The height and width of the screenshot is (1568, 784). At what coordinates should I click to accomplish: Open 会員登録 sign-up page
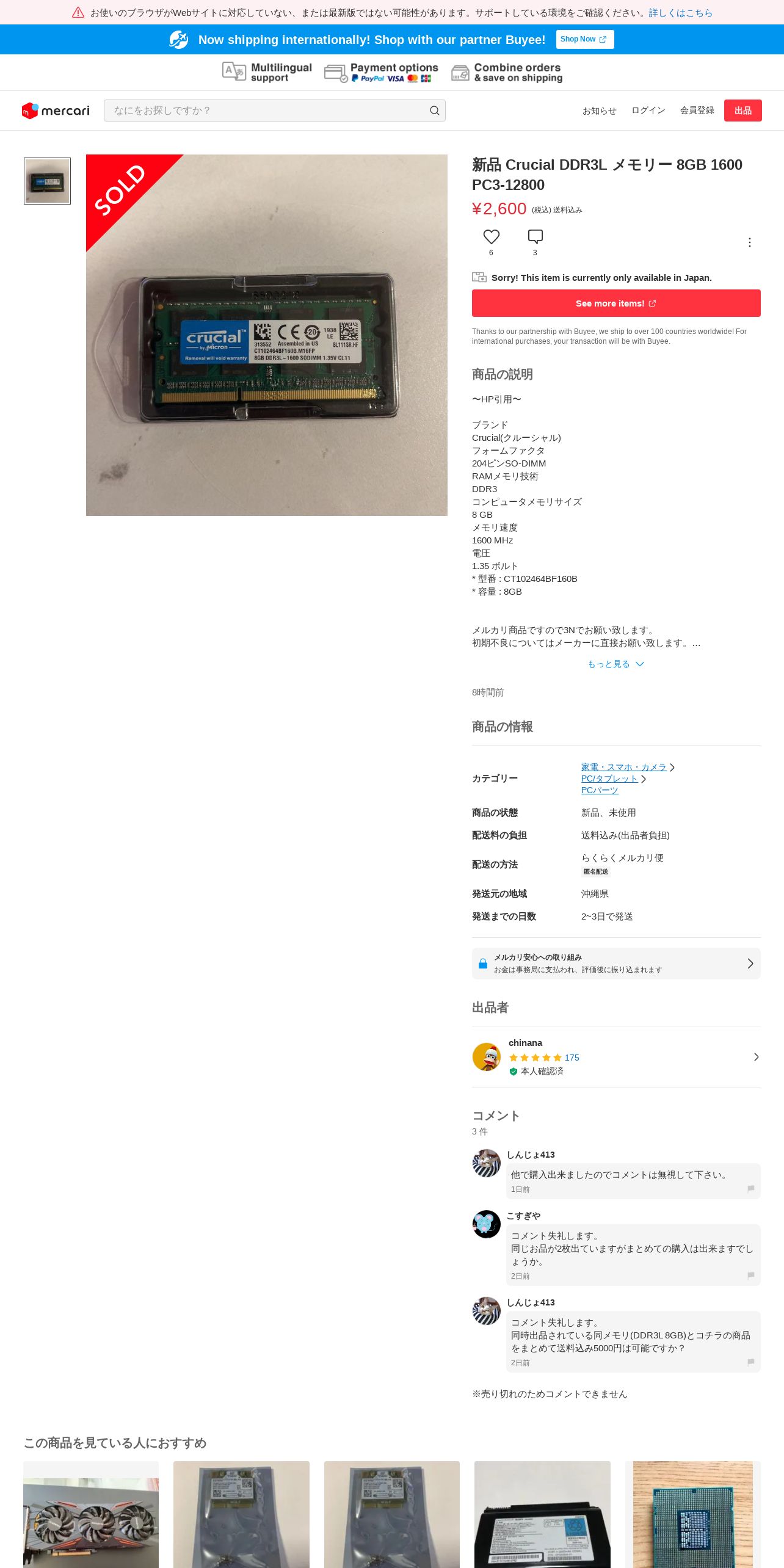(697, 111)
